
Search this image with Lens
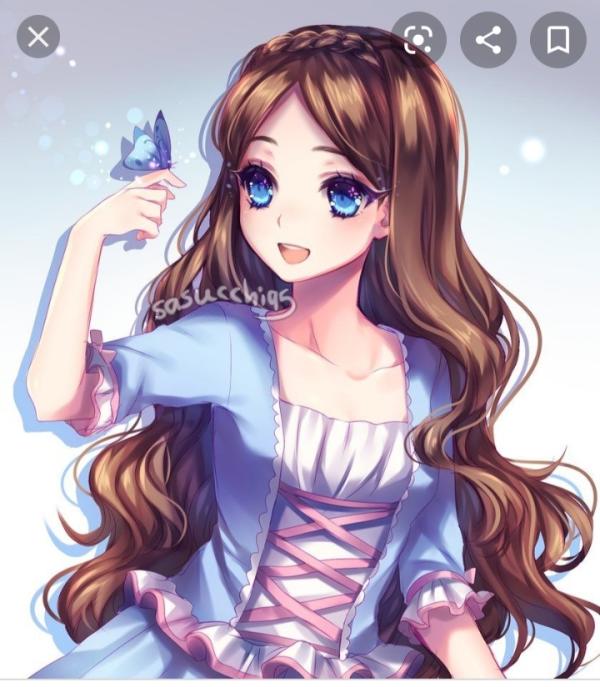click(418, 40)
